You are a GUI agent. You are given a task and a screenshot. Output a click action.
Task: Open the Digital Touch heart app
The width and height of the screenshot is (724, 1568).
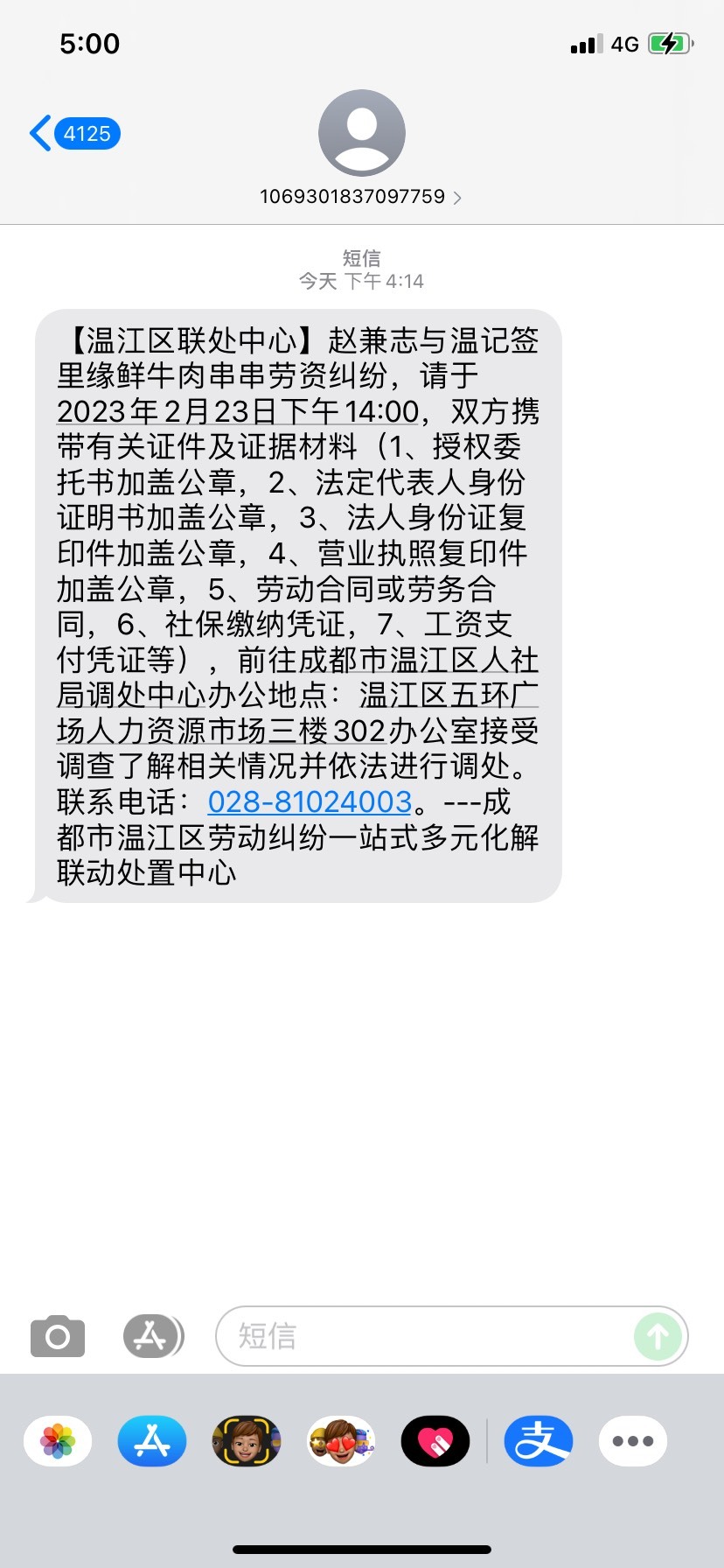click(x=435, y=1441)
